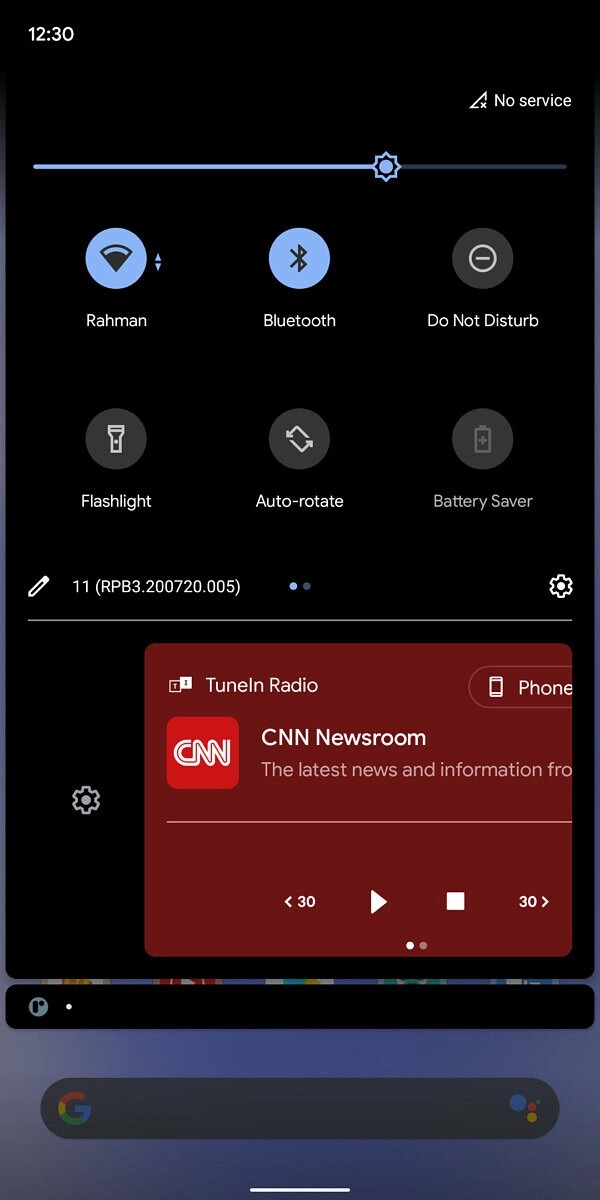The width and height of the screenshot is (600, 1200).
Task: Open the CNN Newsroom media card
Action: [358, 800]
